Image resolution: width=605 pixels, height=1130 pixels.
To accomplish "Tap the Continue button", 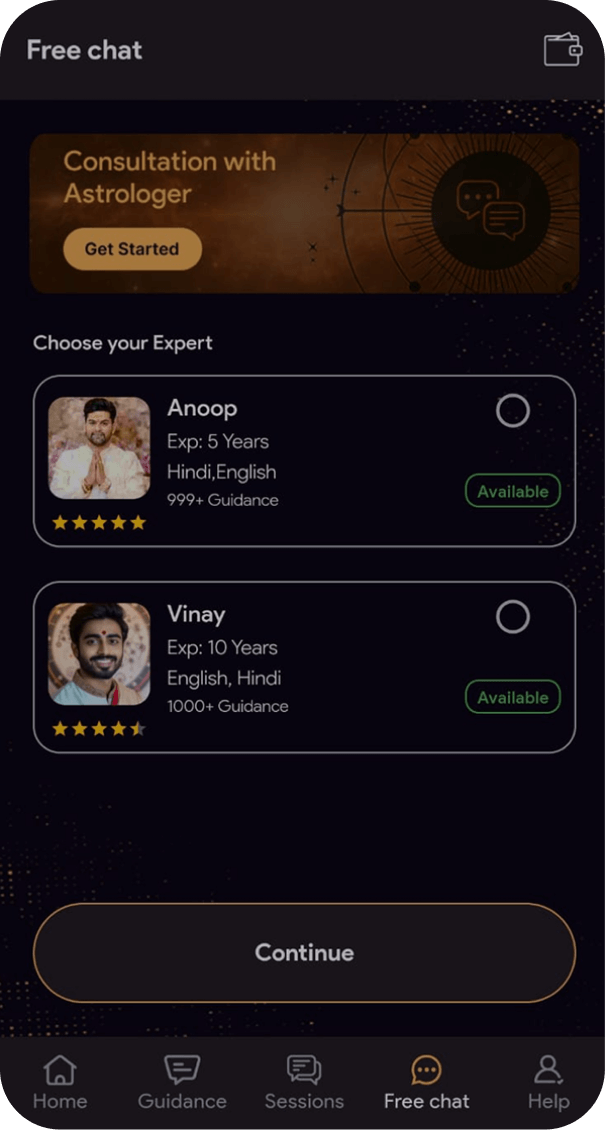I will [304, 952].
